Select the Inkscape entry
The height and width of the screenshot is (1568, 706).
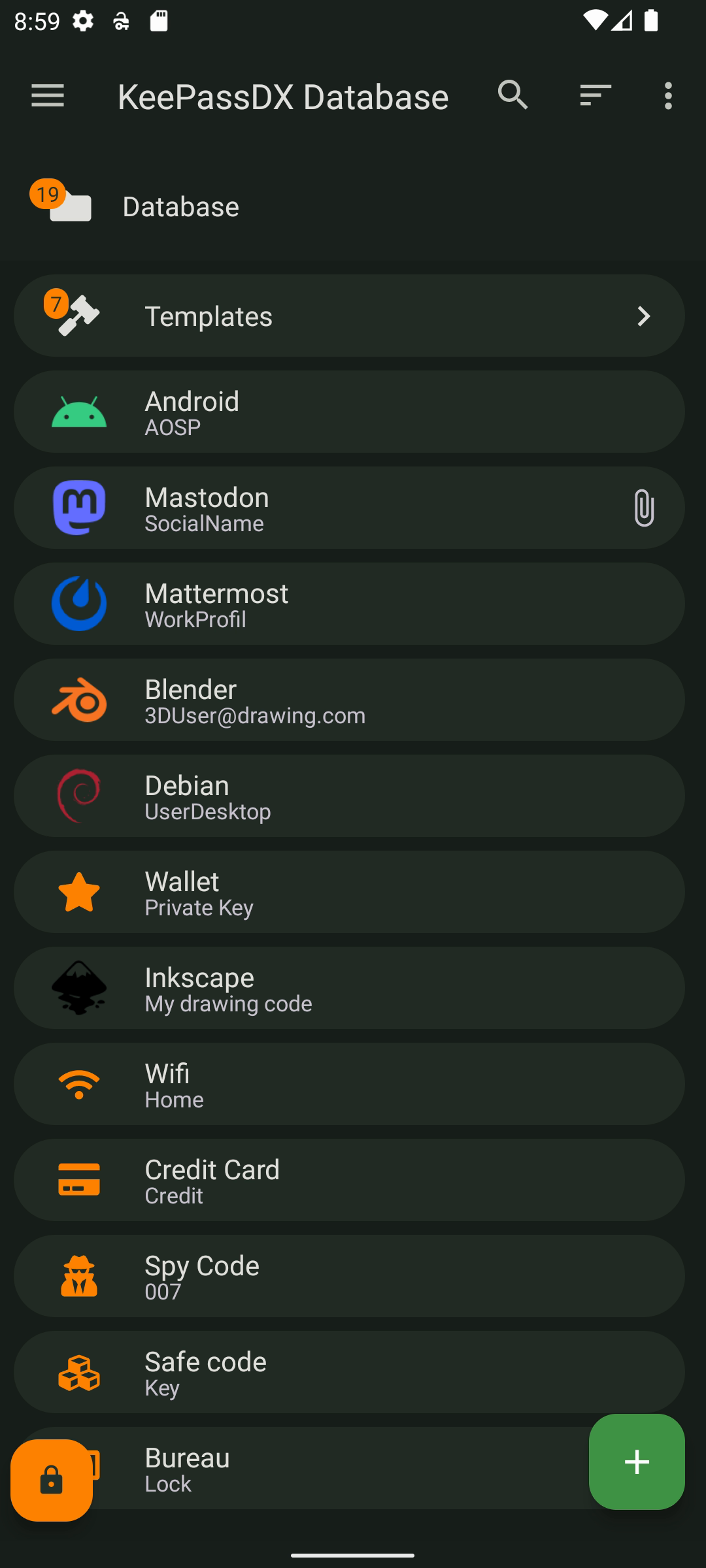point(349,988)
